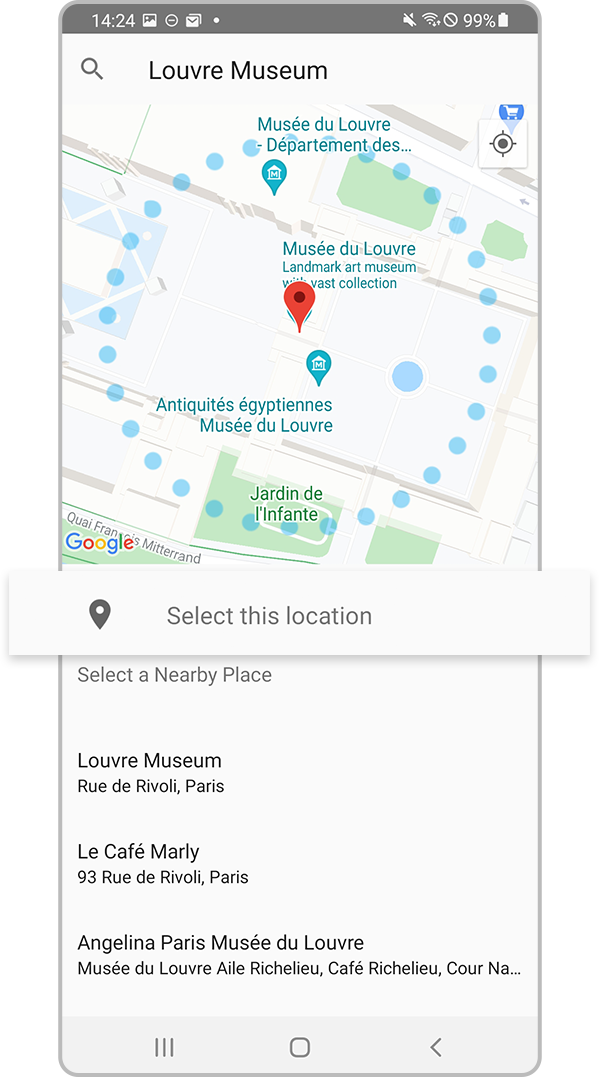Select Angelina Paris Musée du Louvre

(x=299, y=954)
